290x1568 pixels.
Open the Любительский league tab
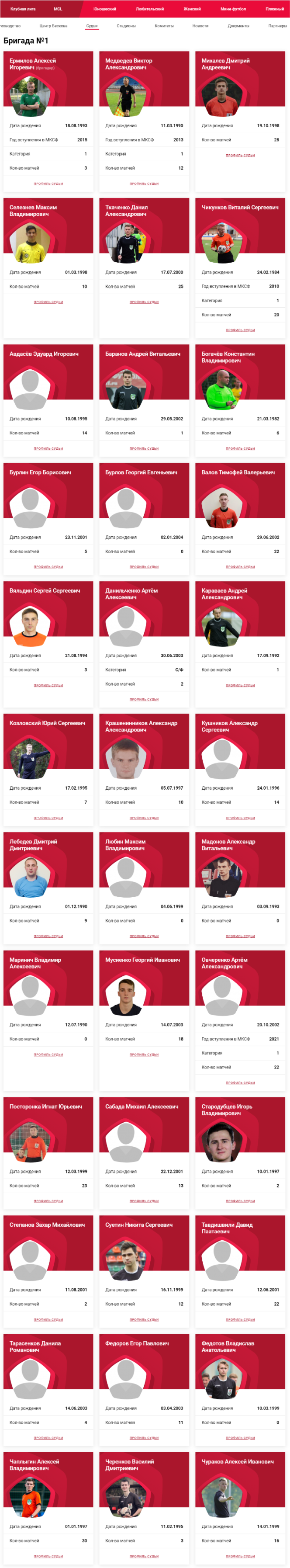(149, 9)
